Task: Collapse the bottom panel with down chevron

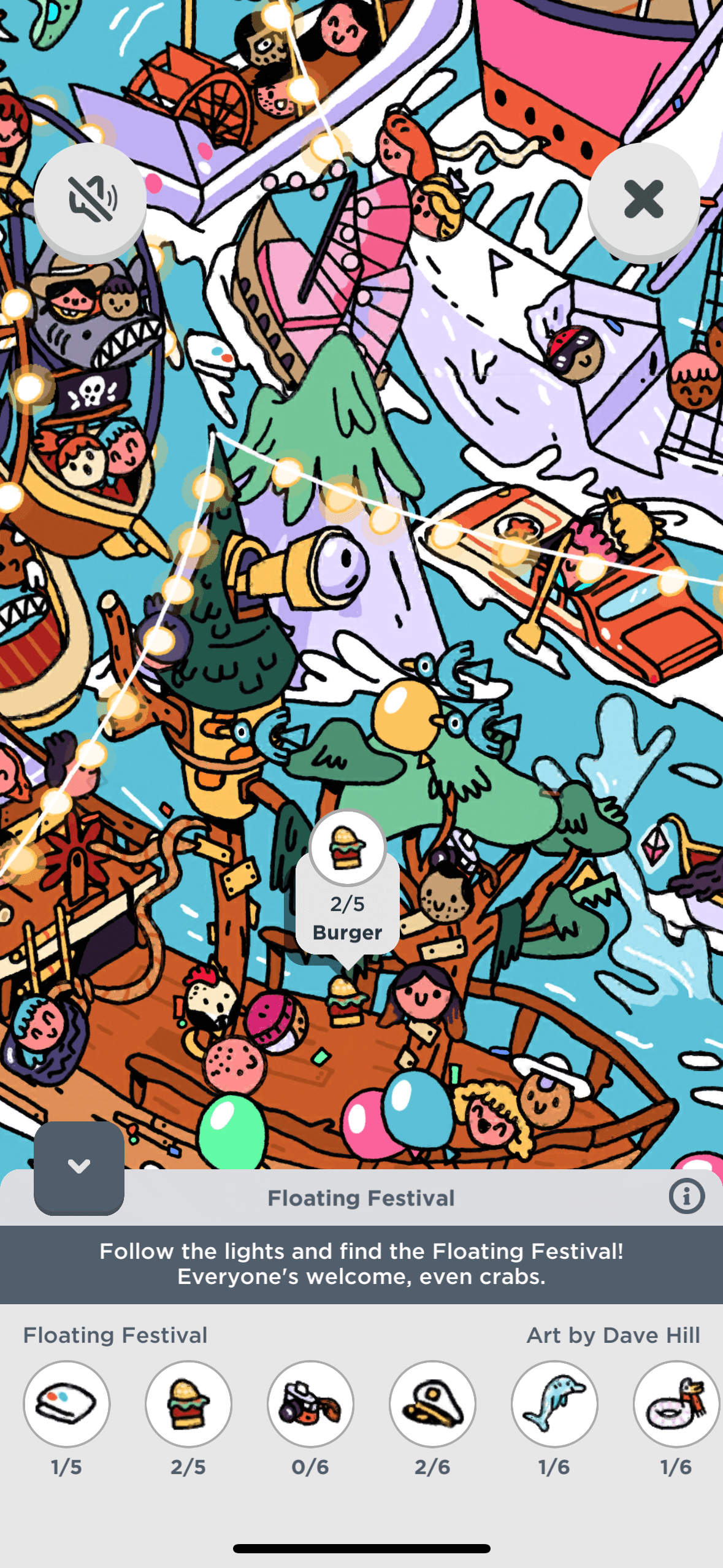Action: point(79,1166)
